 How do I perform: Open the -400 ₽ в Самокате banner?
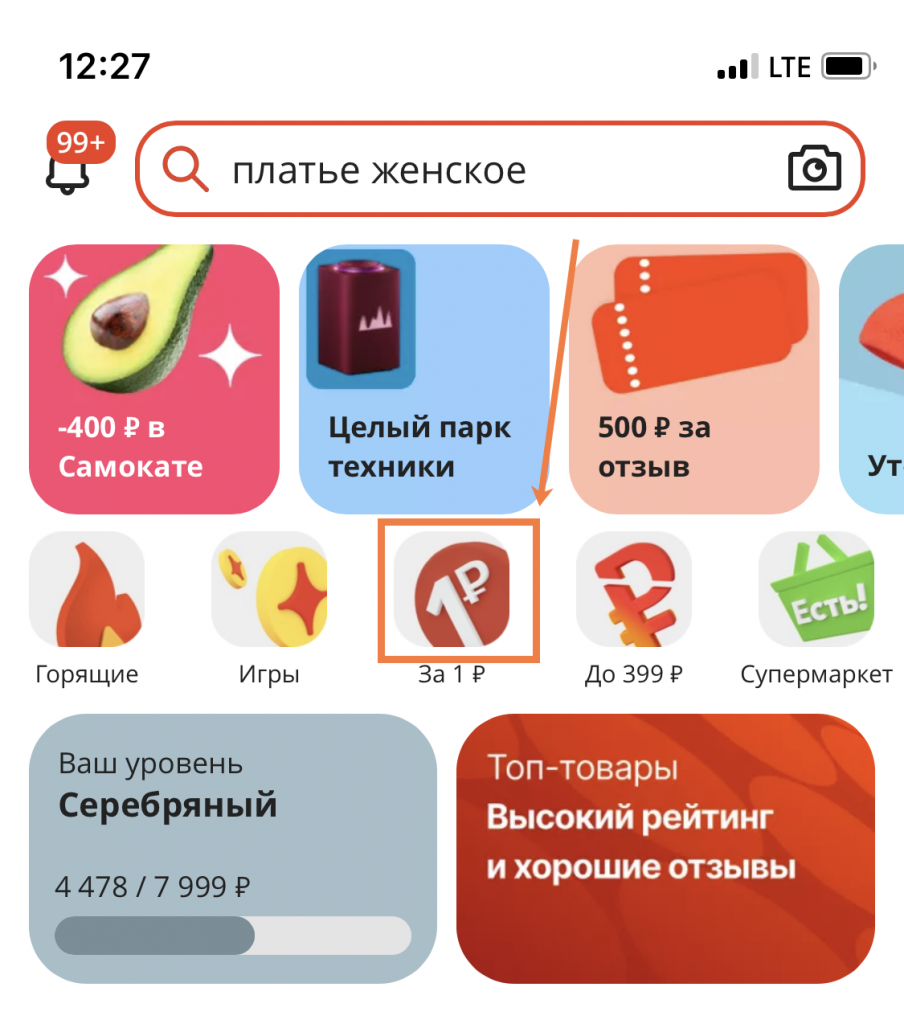154,379
